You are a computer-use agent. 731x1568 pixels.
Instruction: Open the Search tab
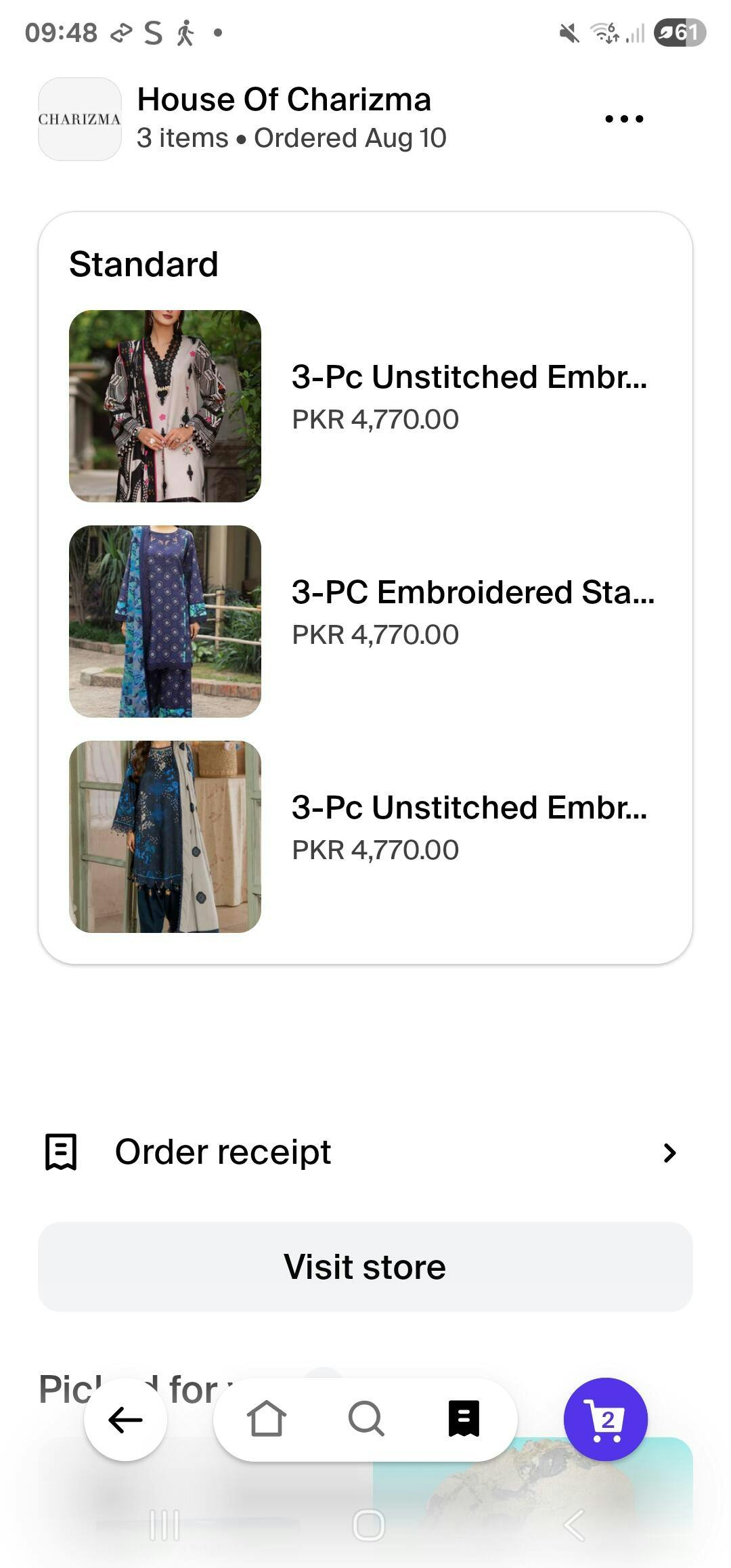(x=365, y=1418)
